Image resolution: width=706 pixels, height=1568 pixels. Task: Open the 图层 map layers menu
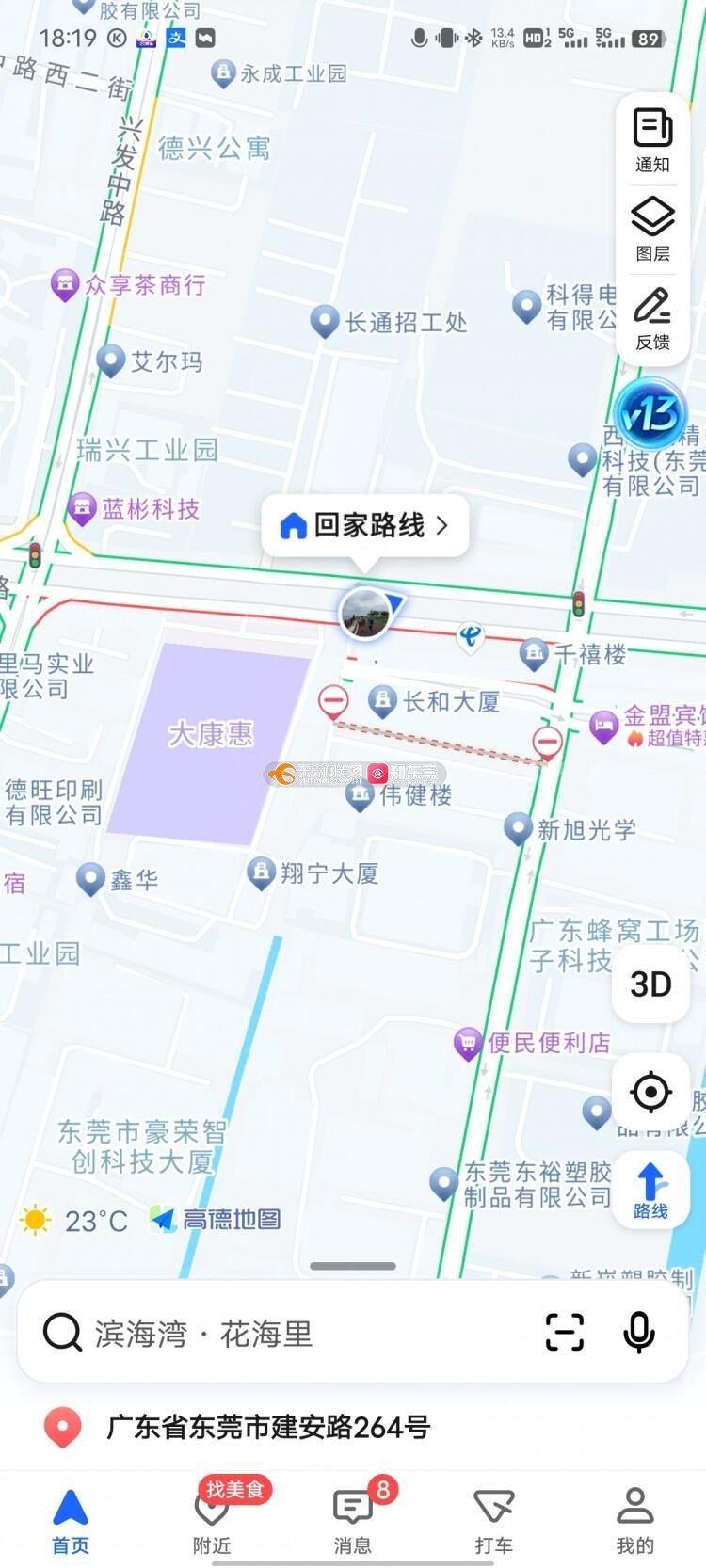(652, 229)
